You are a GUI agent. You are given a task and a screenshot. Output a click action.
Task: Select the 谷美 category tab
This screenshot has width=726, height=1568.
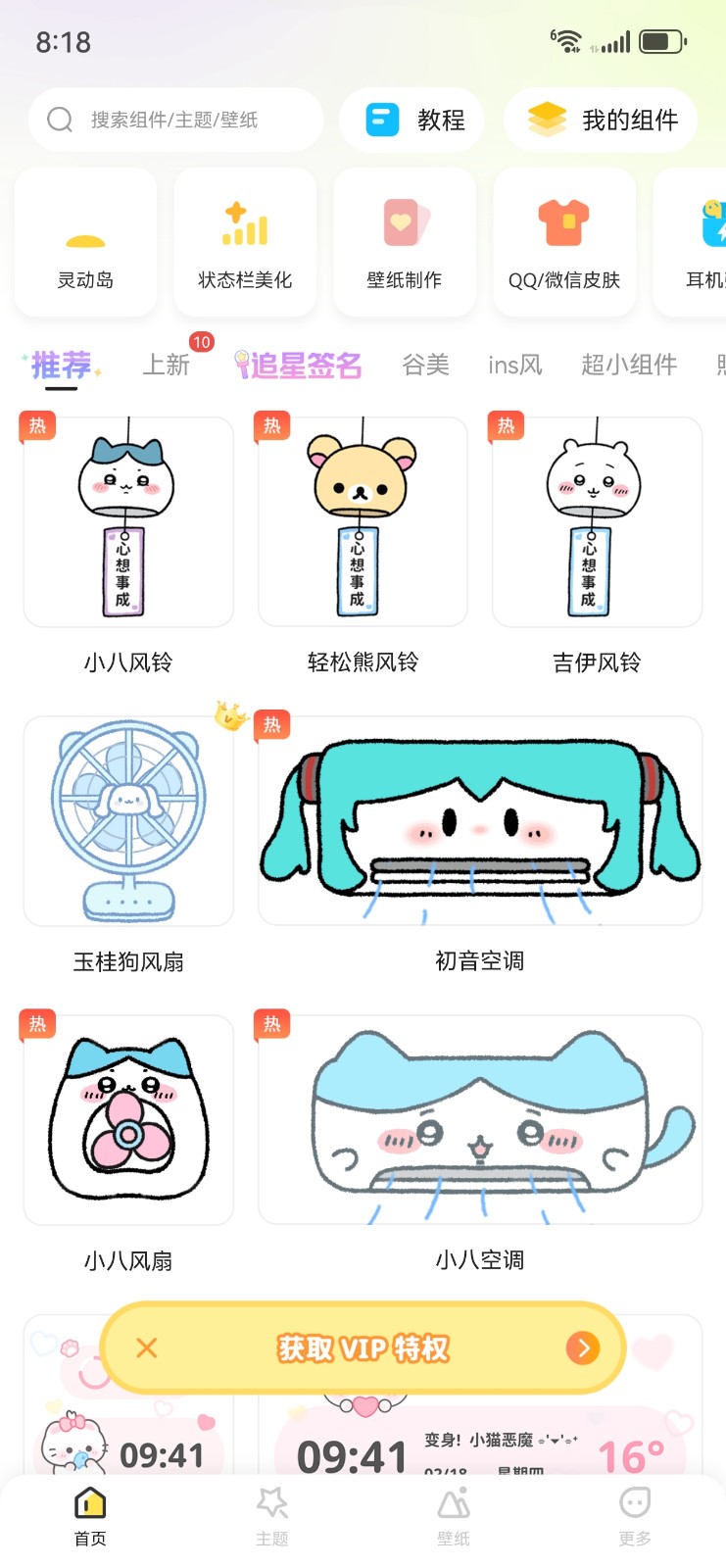(425, 364)
